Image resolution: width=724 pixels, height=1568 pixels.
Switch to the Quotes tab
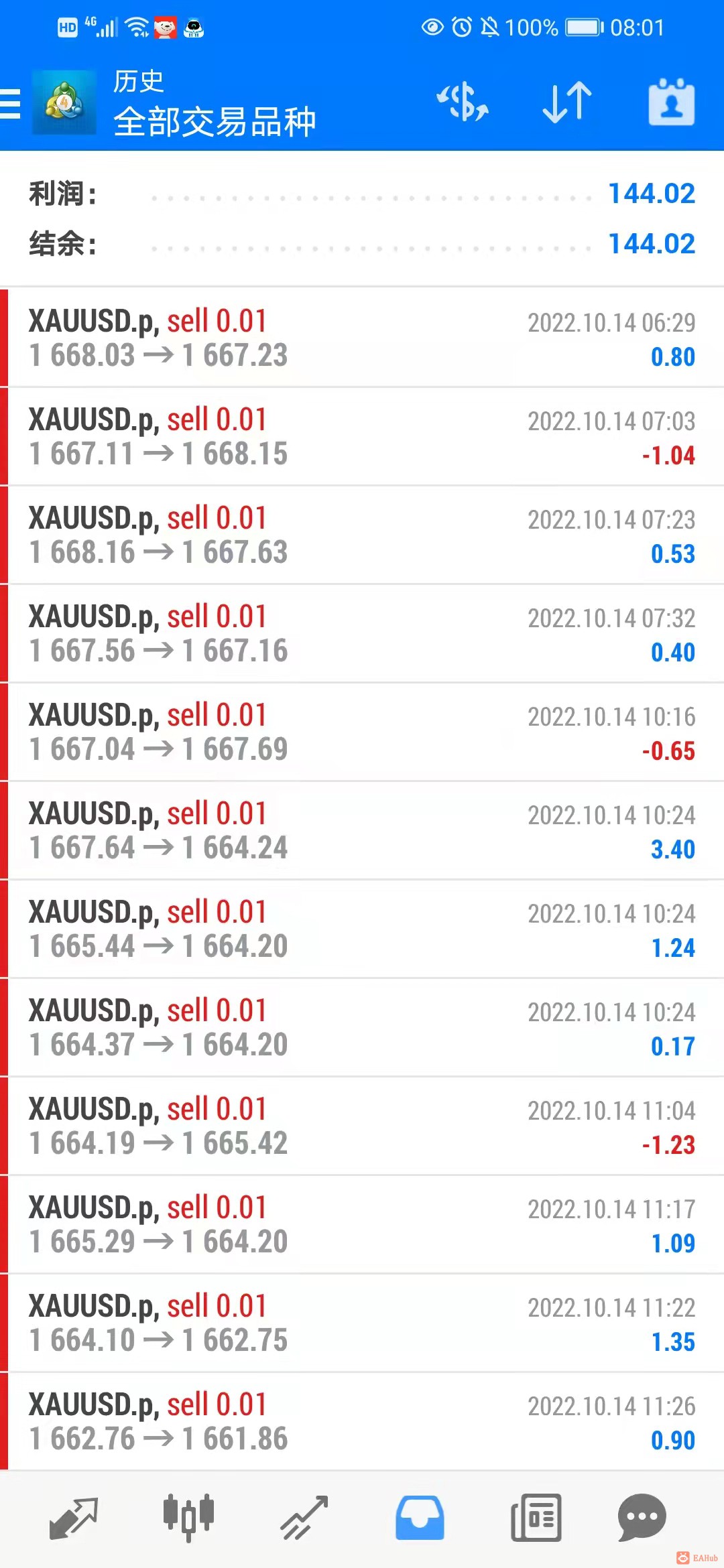74,1518
